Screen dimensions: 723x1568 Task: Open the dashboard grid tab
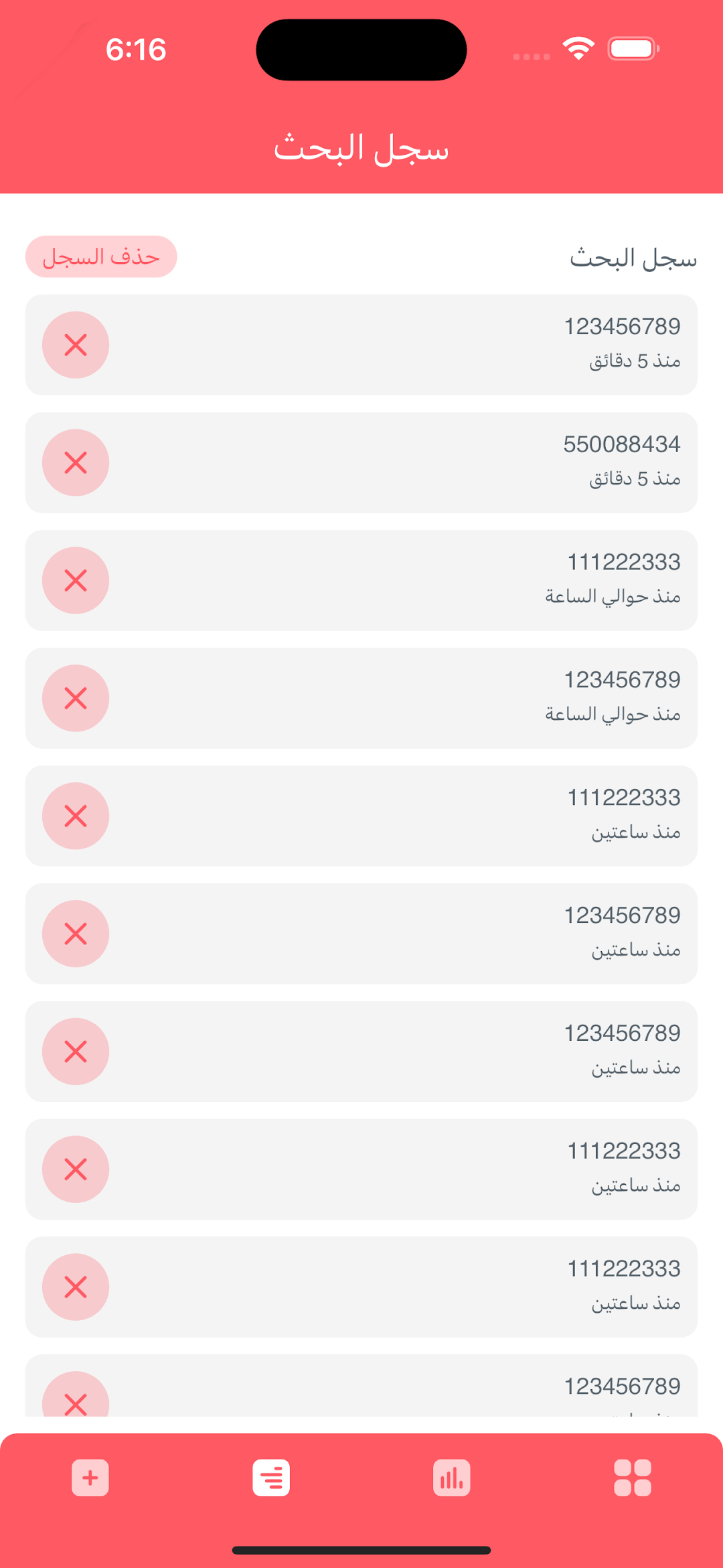633,1478
